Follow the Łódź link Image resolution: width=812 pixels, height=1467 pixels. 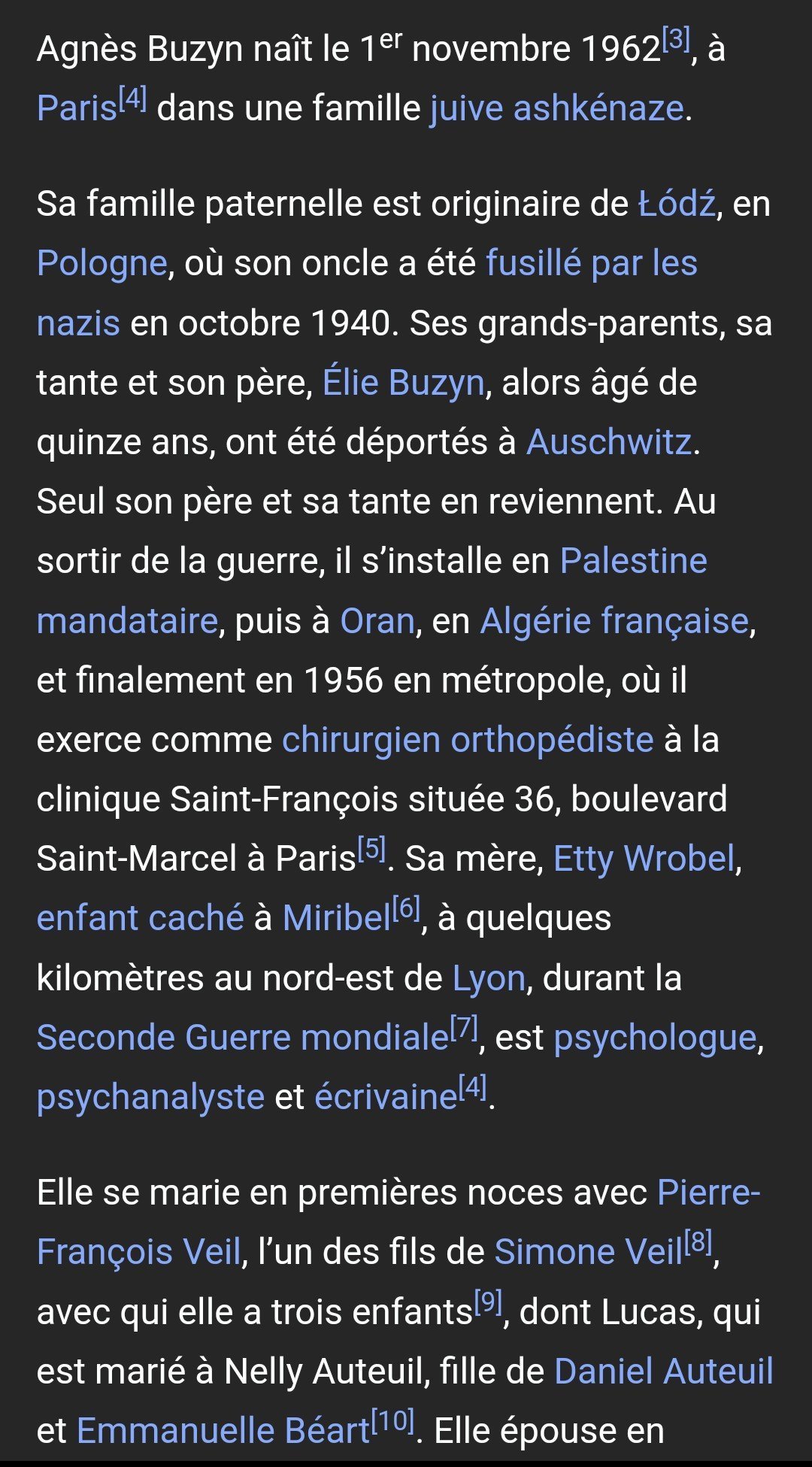[x=676, y=205]
